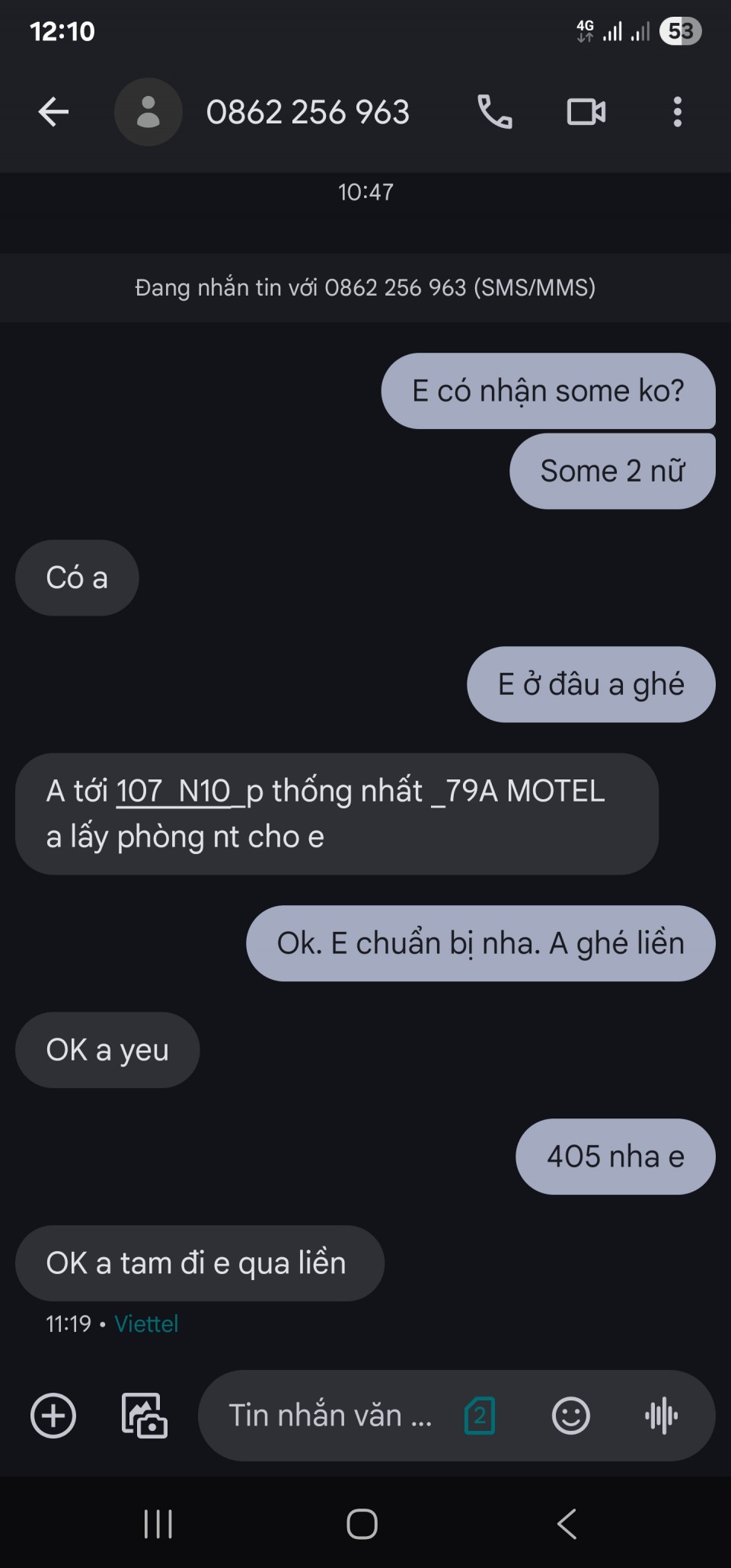
Task: Start a voice call to this number
Action: click(494, 113)
